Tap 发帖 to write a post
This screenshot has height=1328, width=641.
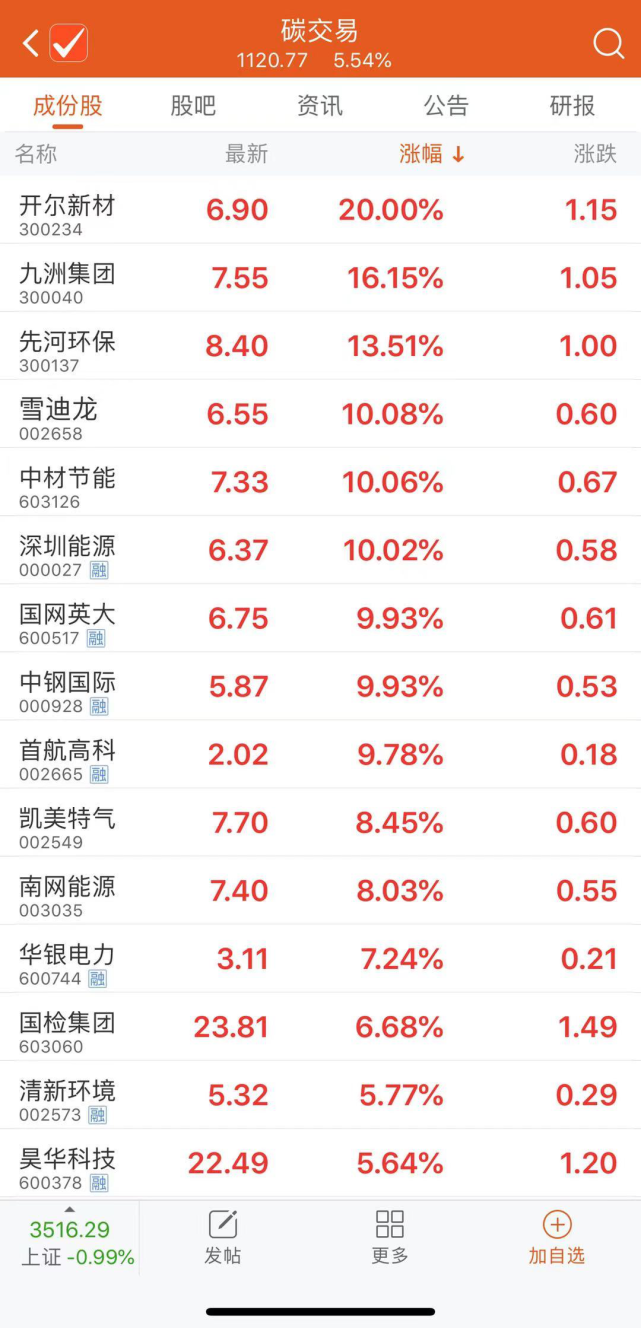coord(222,1238)
